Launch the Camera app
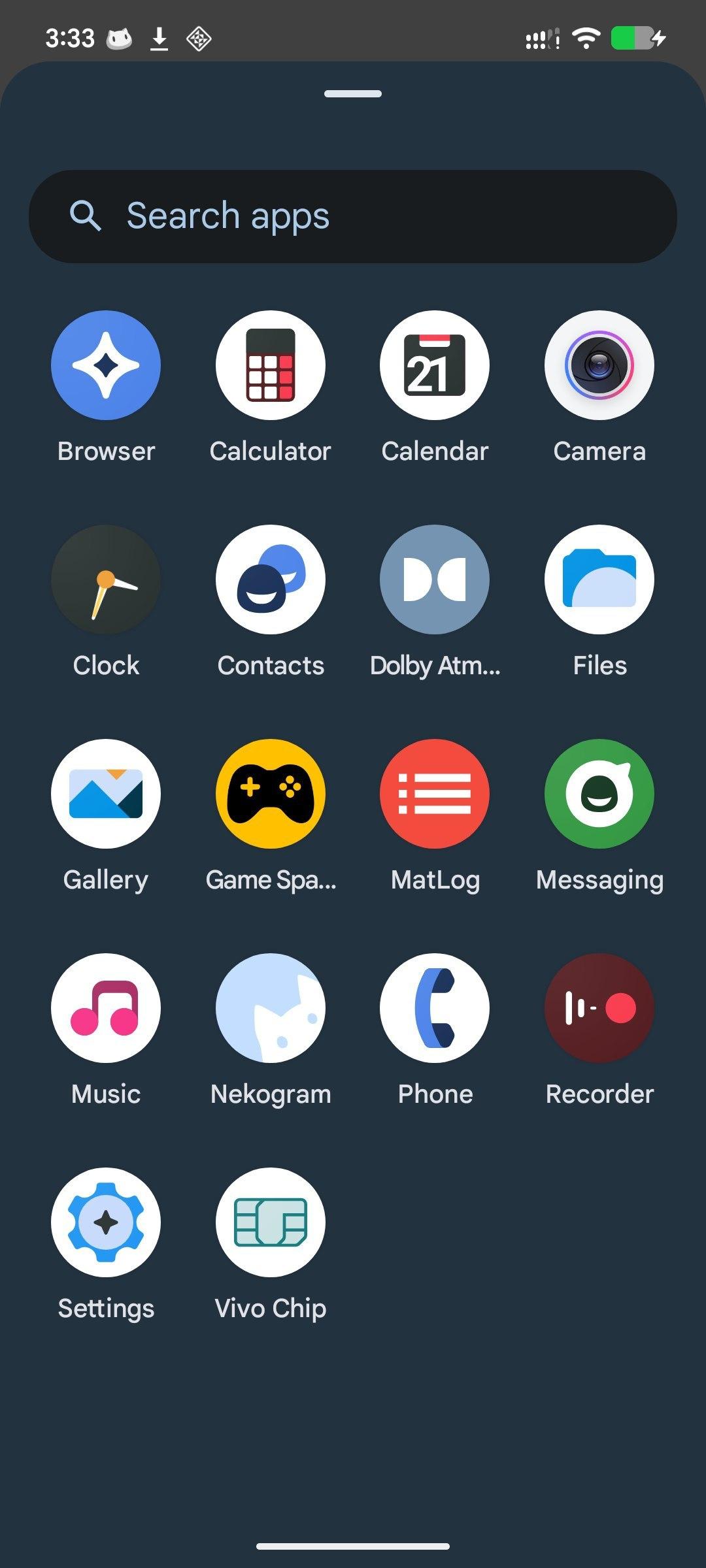Image resolution: width=706 pixels, height=1568 pixels. point(599,365)
